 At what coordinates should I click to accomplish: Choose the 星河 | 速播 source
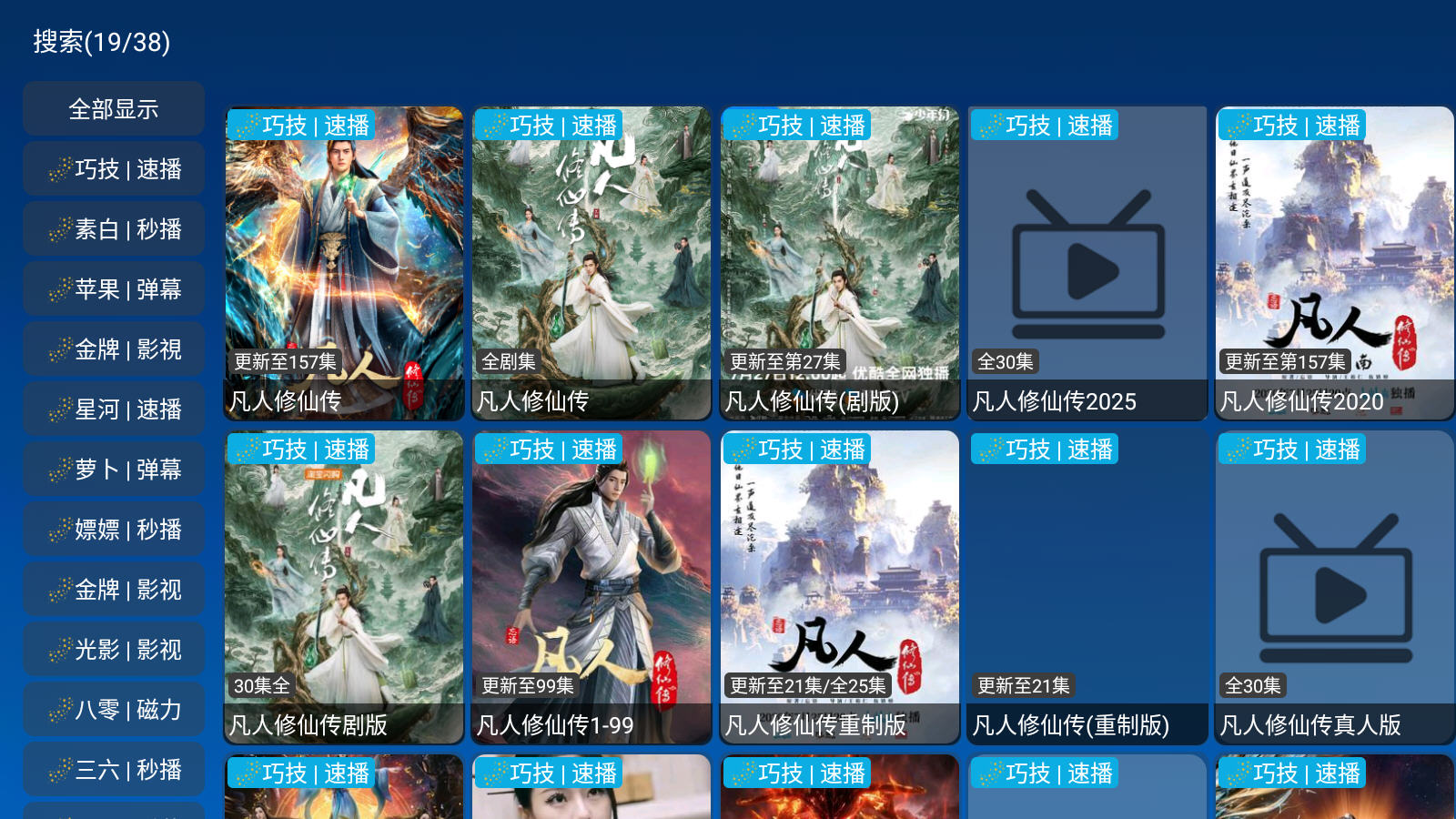pos(114,409)
